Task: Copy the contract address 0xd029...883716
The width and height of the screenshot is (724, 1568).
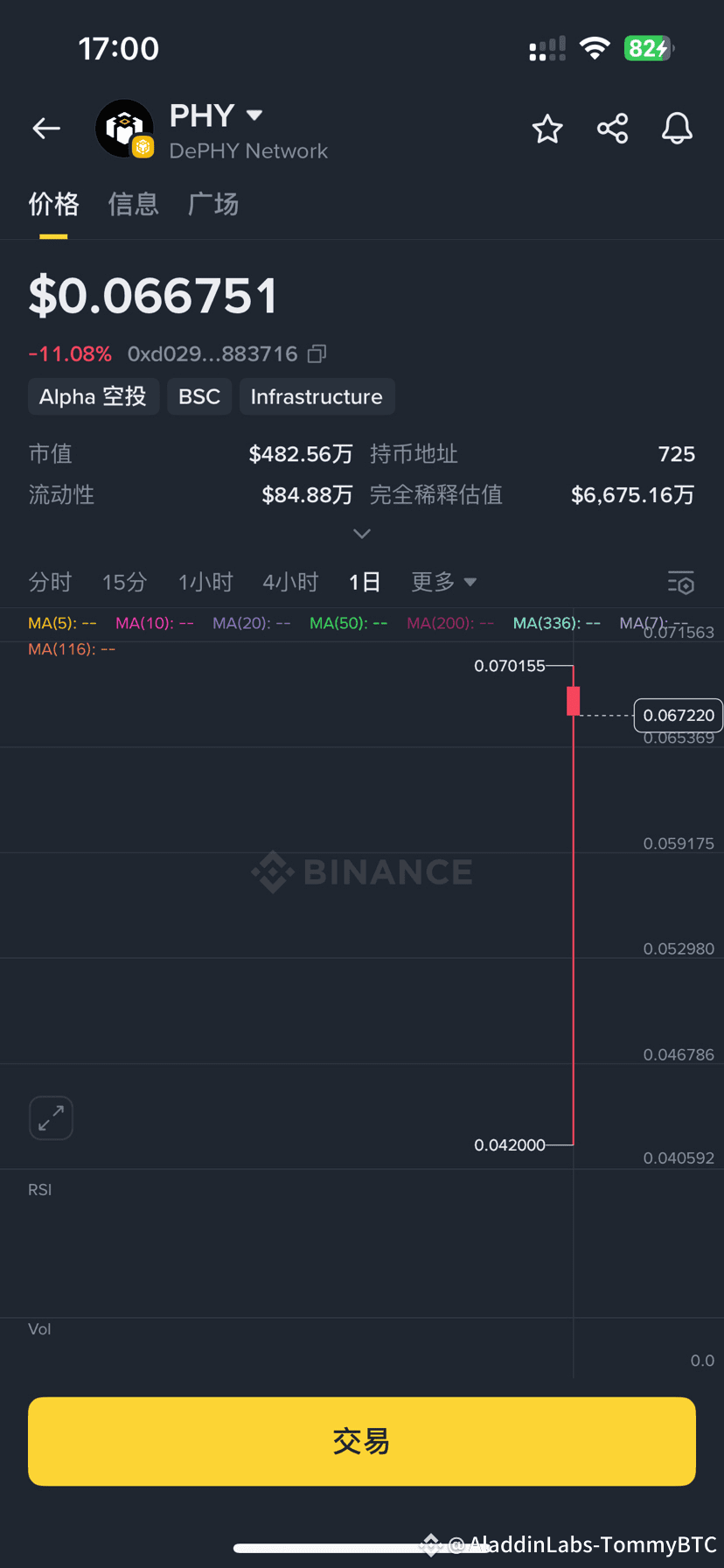Action: click(x=317, y=353)
